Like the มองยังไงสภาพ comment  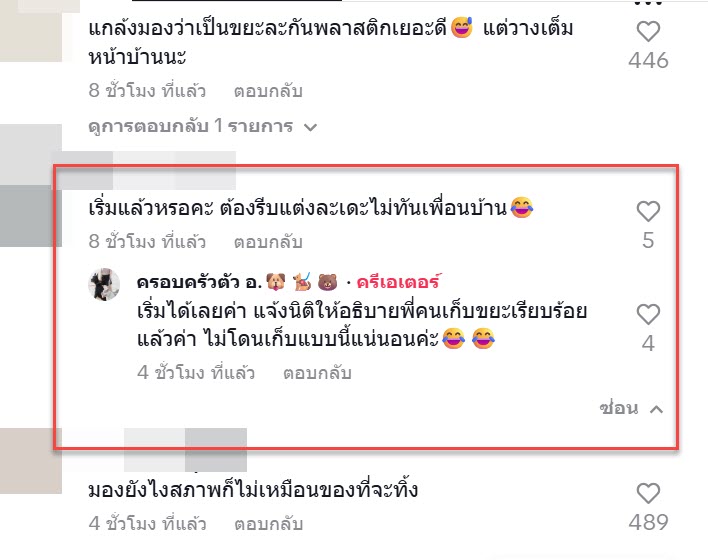[x=648, y=493]
